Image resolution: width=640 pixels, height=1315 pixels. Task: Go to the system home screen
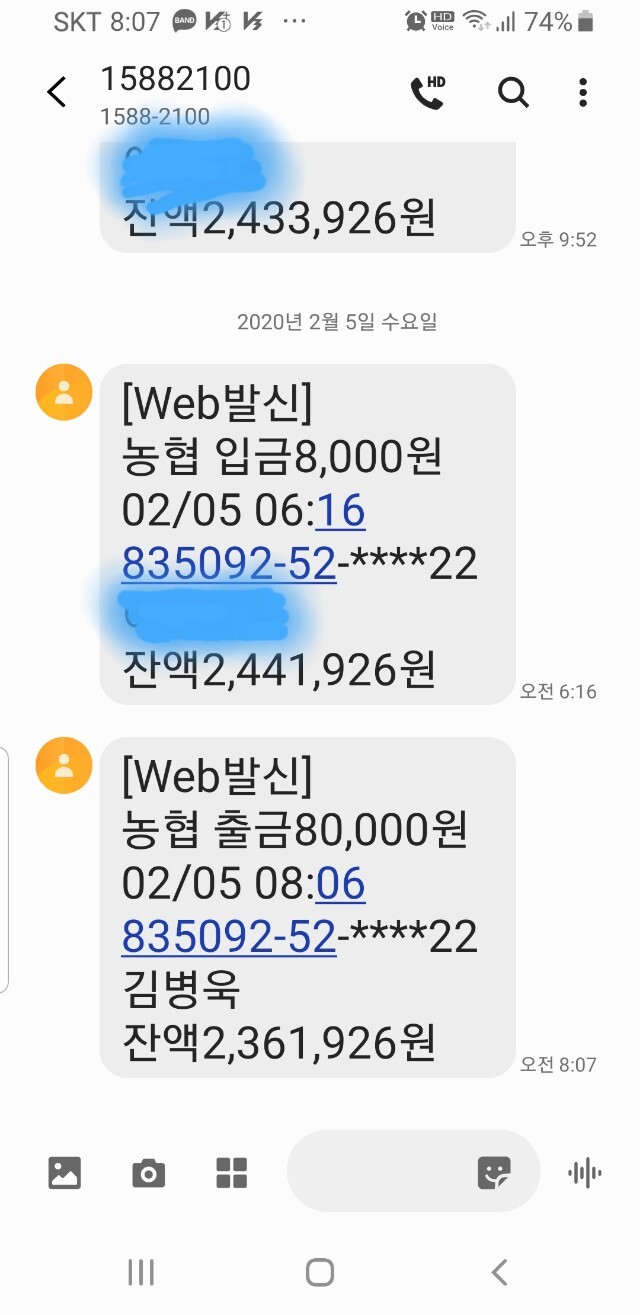pos(319,1272)
